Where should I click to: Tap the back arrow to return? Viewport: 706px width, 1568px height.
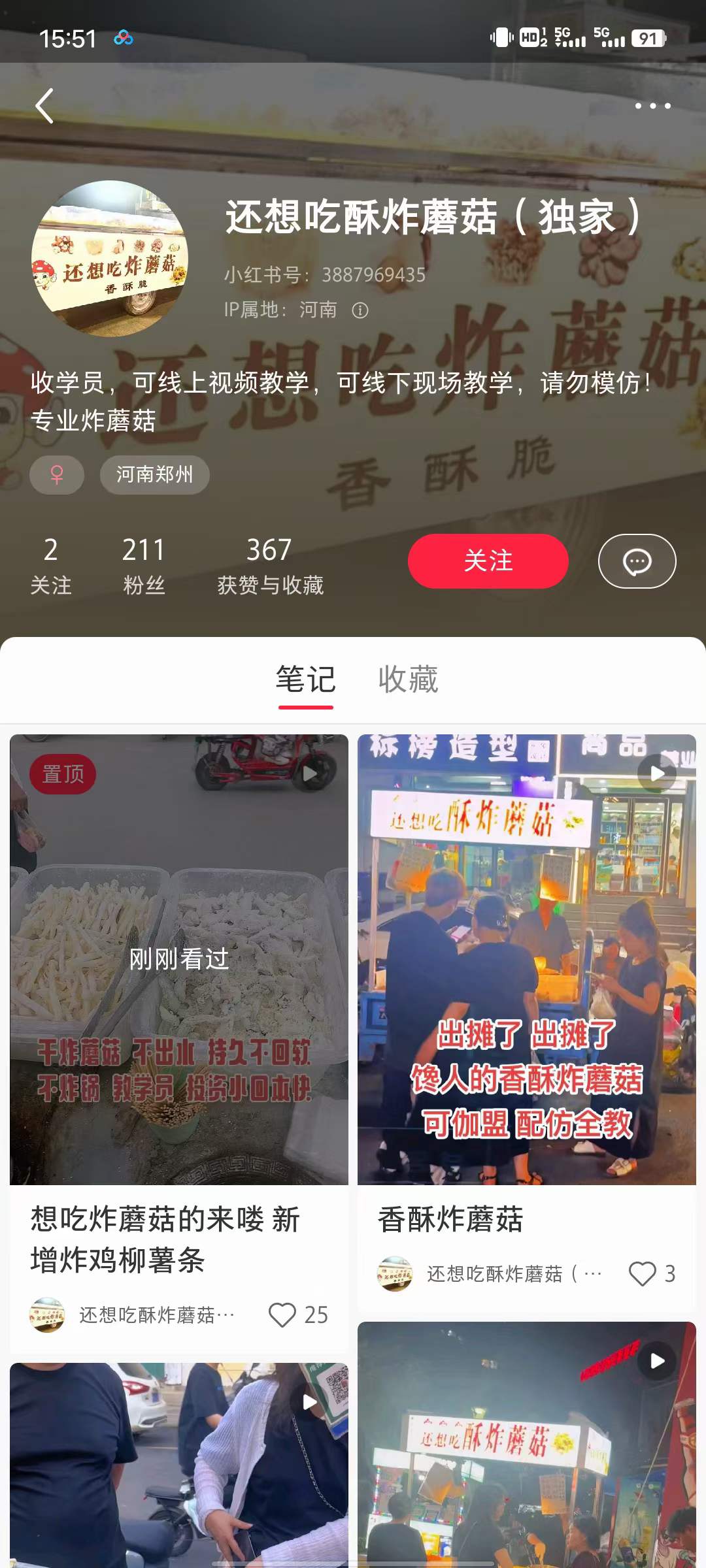pyautogui.click(x=44, y=106)
